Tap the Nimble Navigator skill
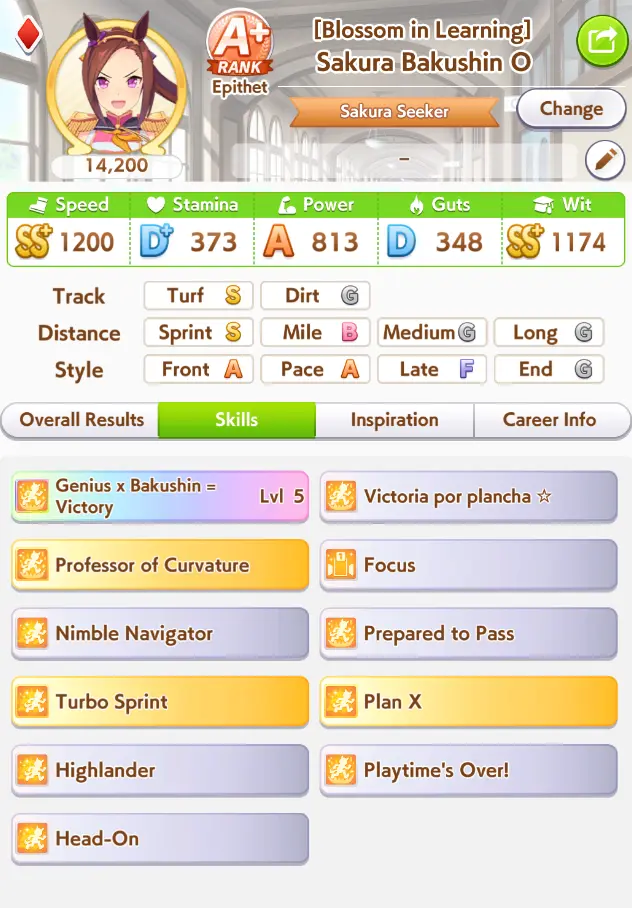The image size is (632, 908). [x=160, y=634]
